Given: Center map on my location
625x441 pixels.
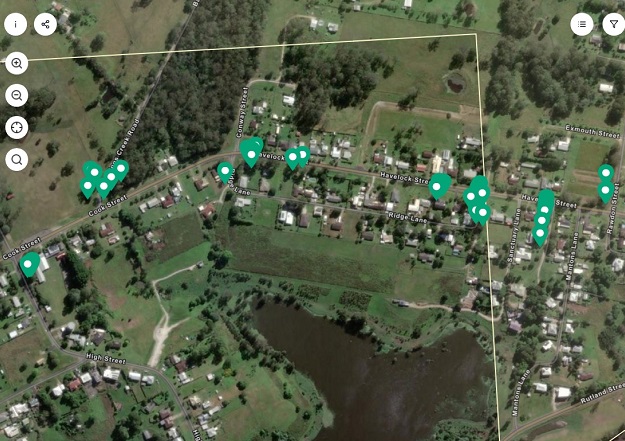Looking at the screenshot, I should [16, 127].
